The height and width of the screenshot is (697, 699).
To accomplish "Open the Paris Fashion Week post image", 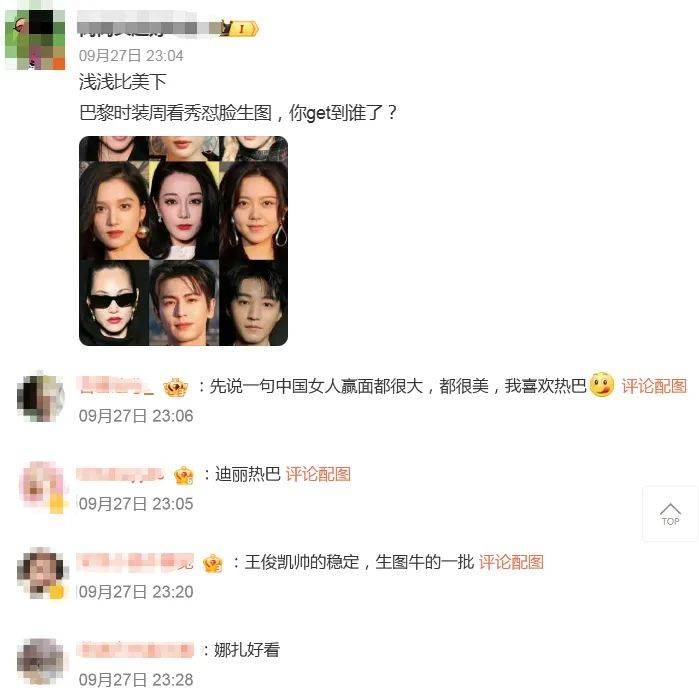I will coord(183,241).
